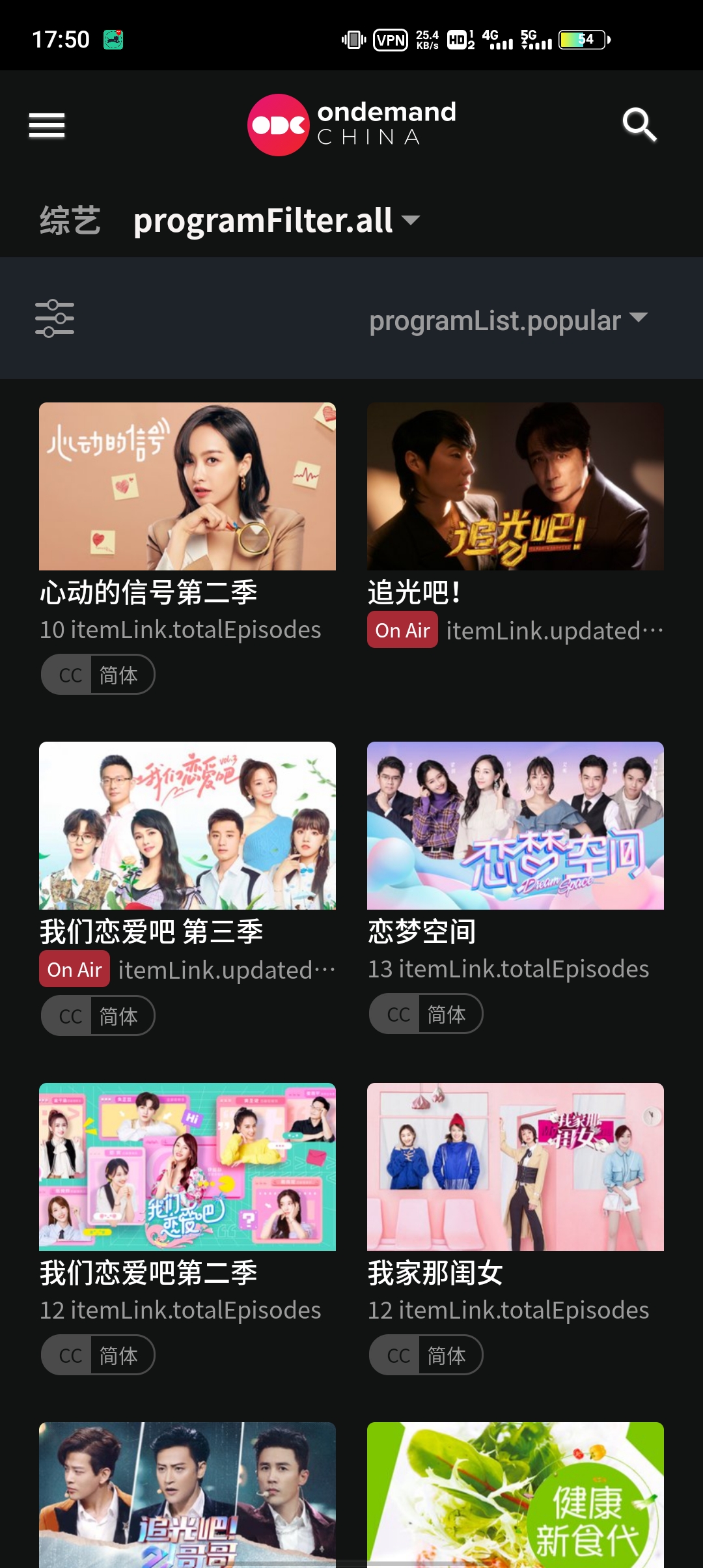
Task: Open the 健康新食代 poster tile
Action: (516, 1495)
